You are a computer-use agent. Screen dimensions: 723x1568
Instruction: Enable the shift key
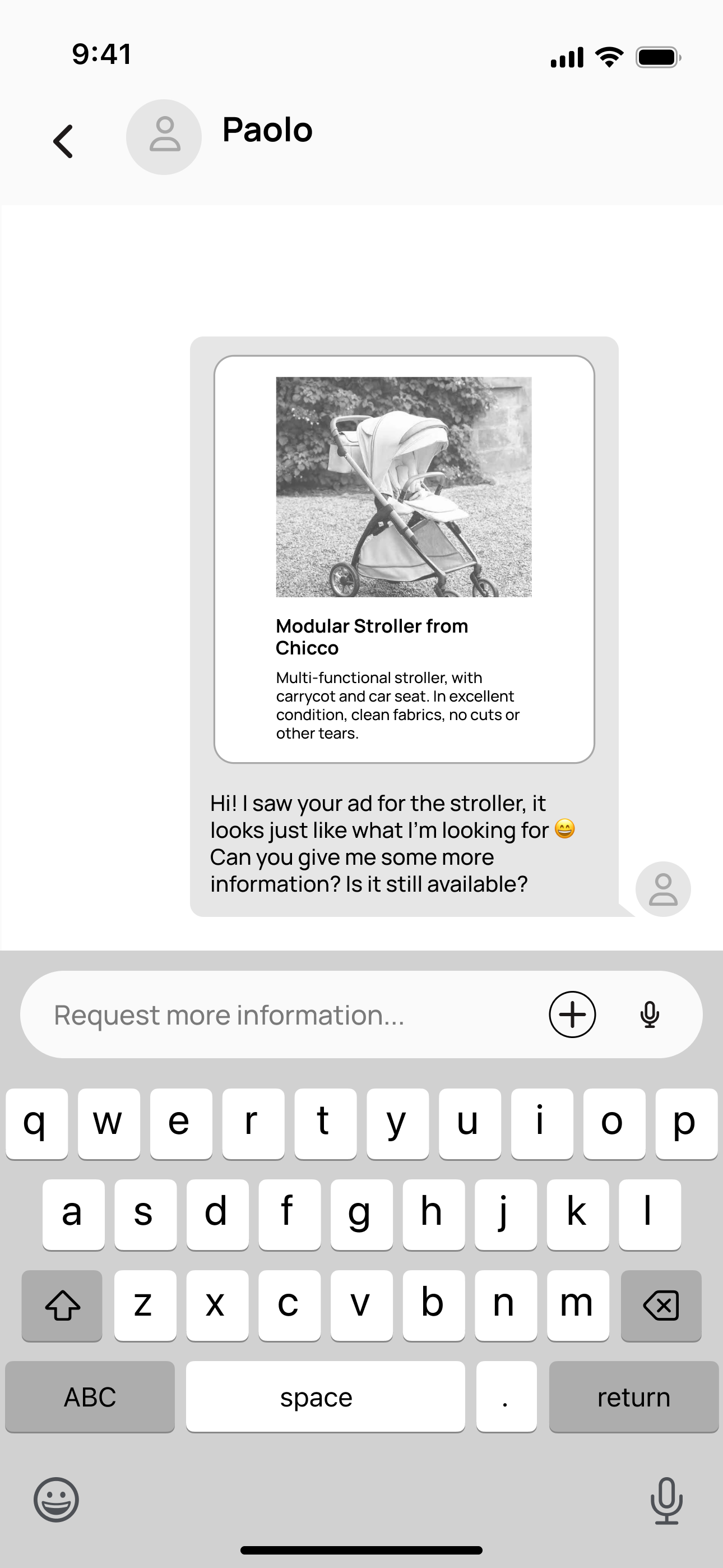coord(62,1306)
